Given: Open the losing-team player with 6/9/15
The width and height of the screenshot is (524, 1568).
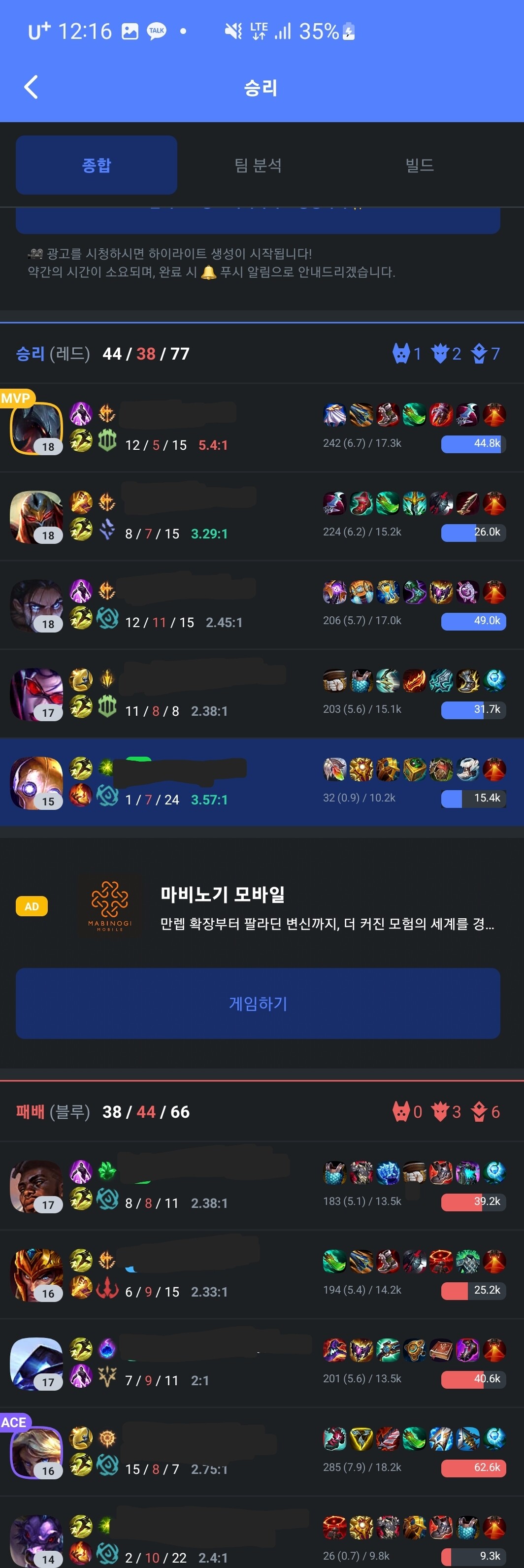Looking at the screenshot, I should coord(262,1274).
